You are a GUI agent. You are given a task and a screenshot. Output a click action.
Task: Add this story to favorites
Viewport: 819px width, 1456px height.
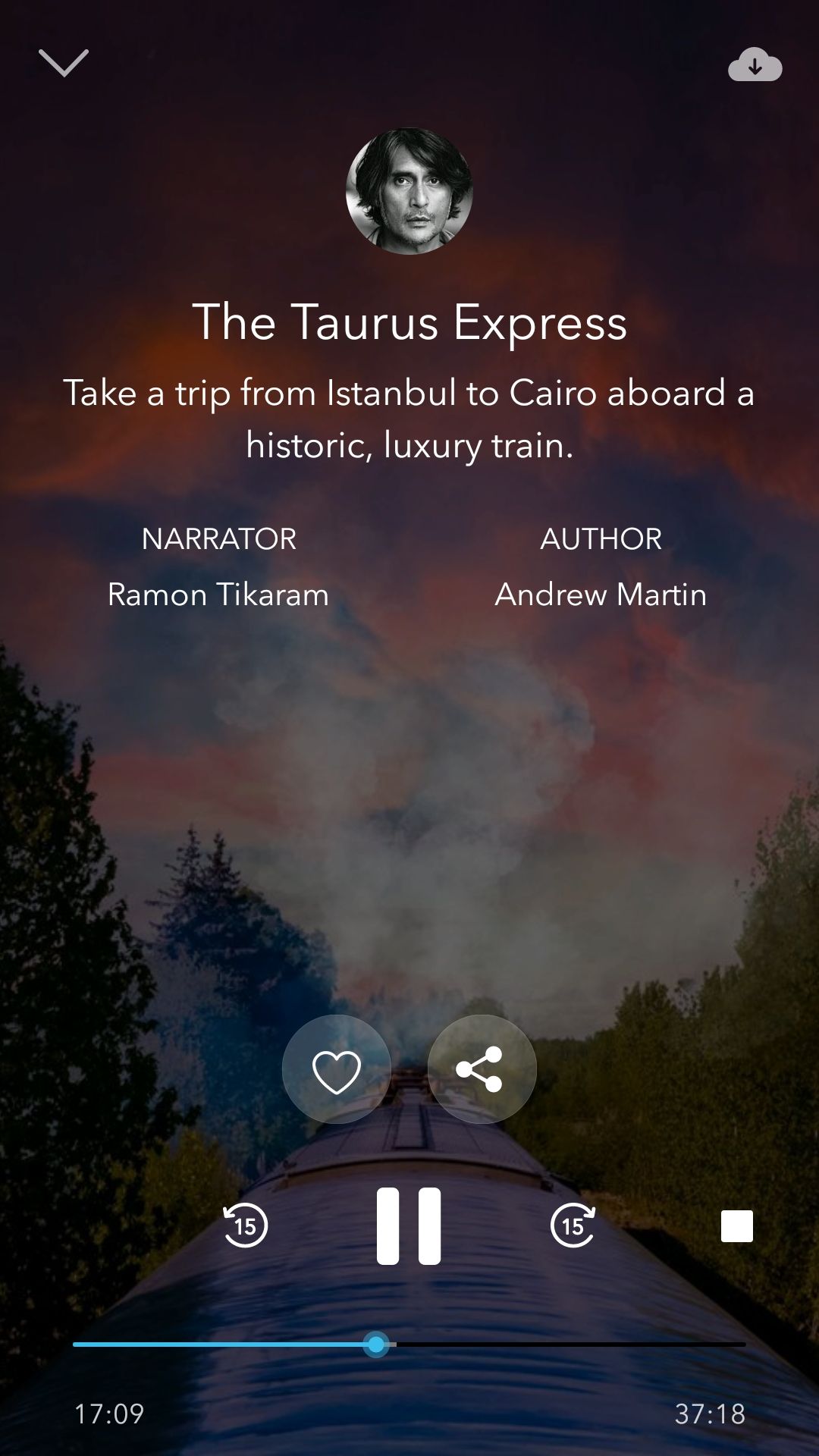tap(337, 1070)
